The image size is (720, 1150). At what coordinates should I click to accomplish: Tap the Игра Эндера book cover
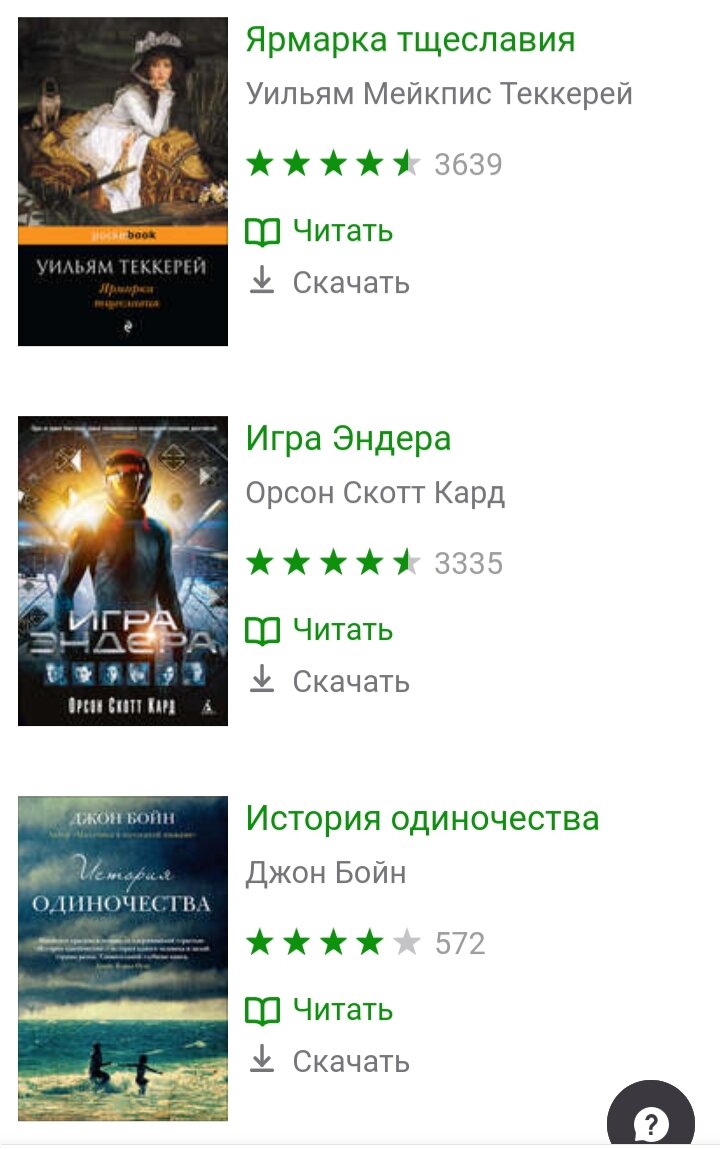click(123, 571)
